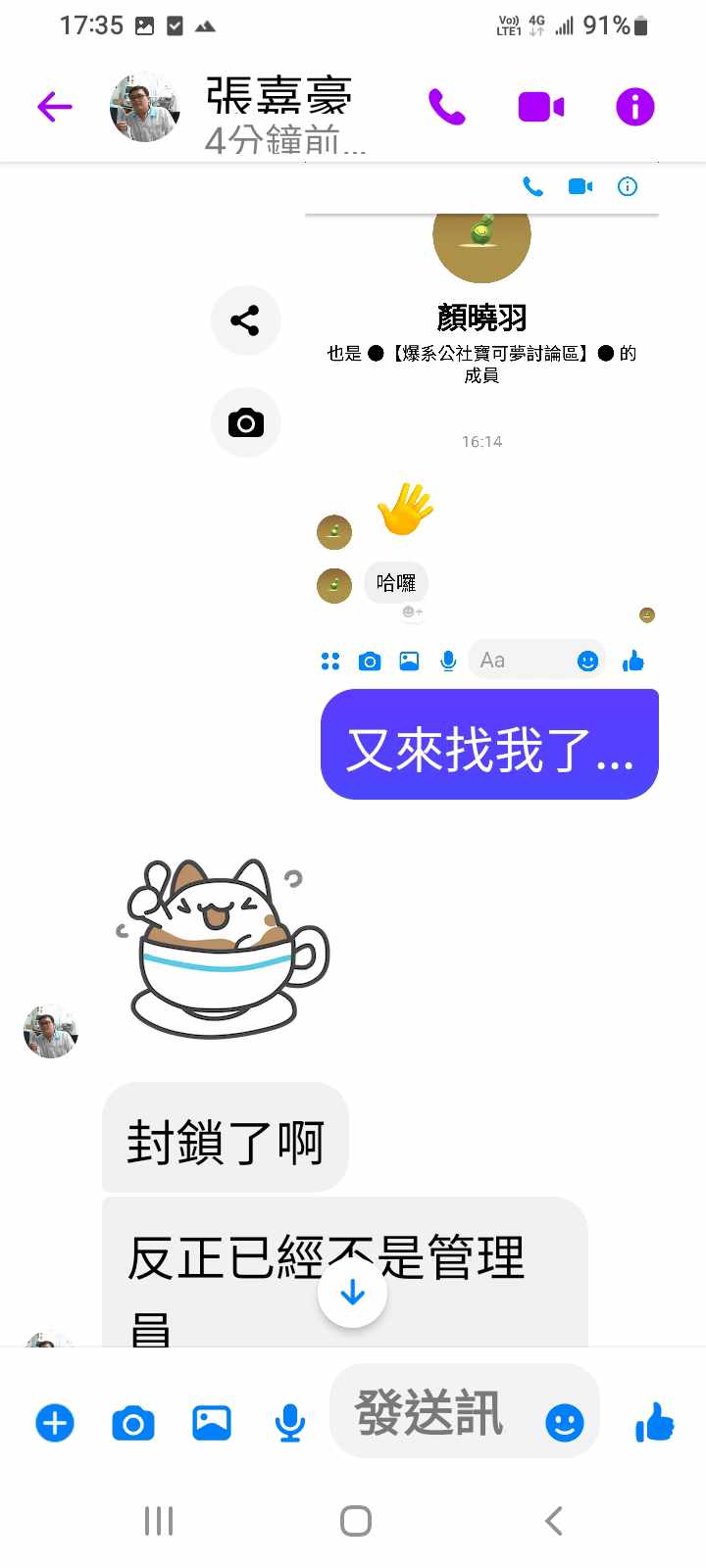Start a video call with 張嘉豪
Image resolution: width=706 pixels, height=1568 pixels.
(x=540, y=107)
